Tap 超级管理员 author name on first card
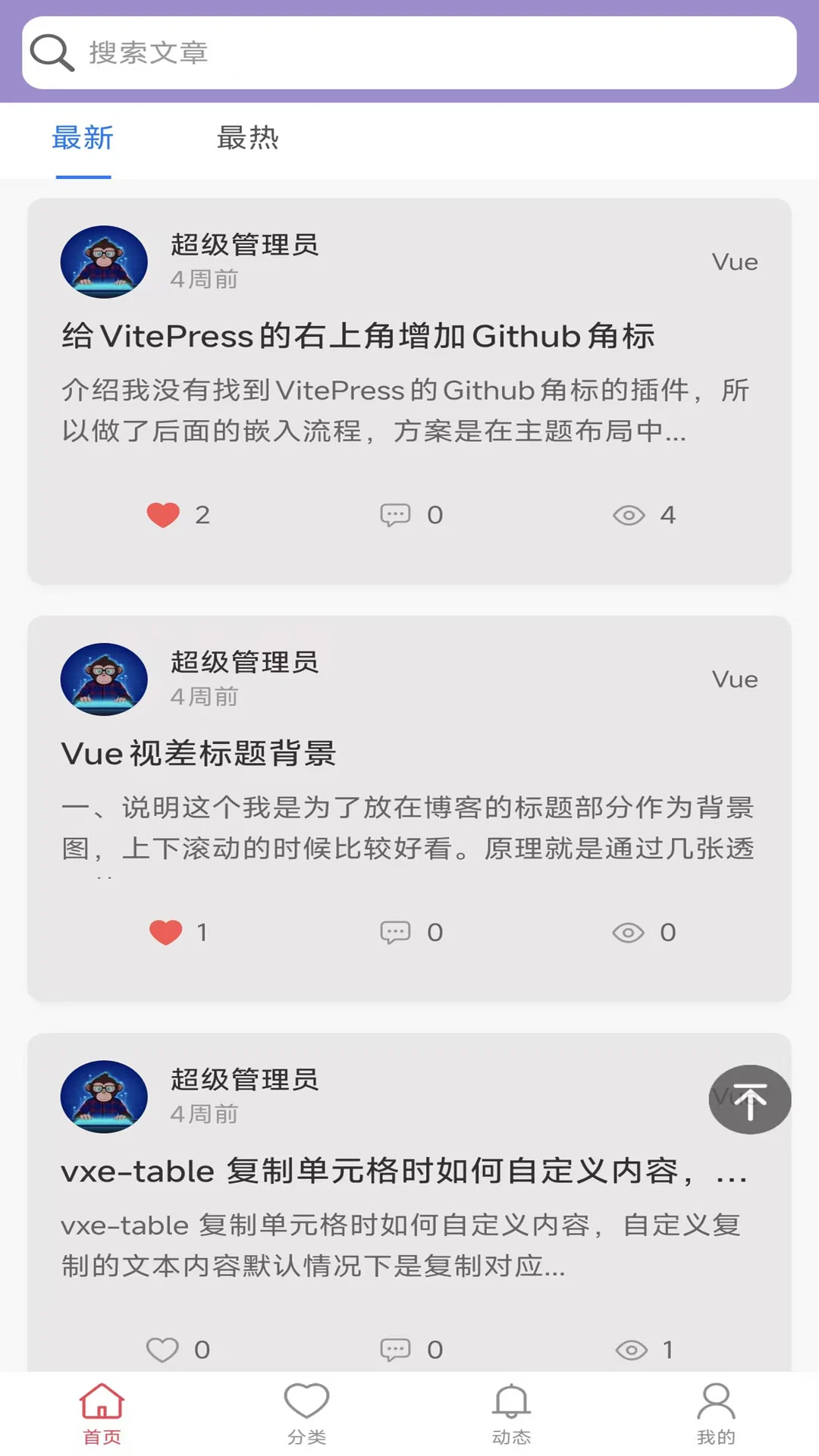This screenshot has width=819, height=1456. 244,244
